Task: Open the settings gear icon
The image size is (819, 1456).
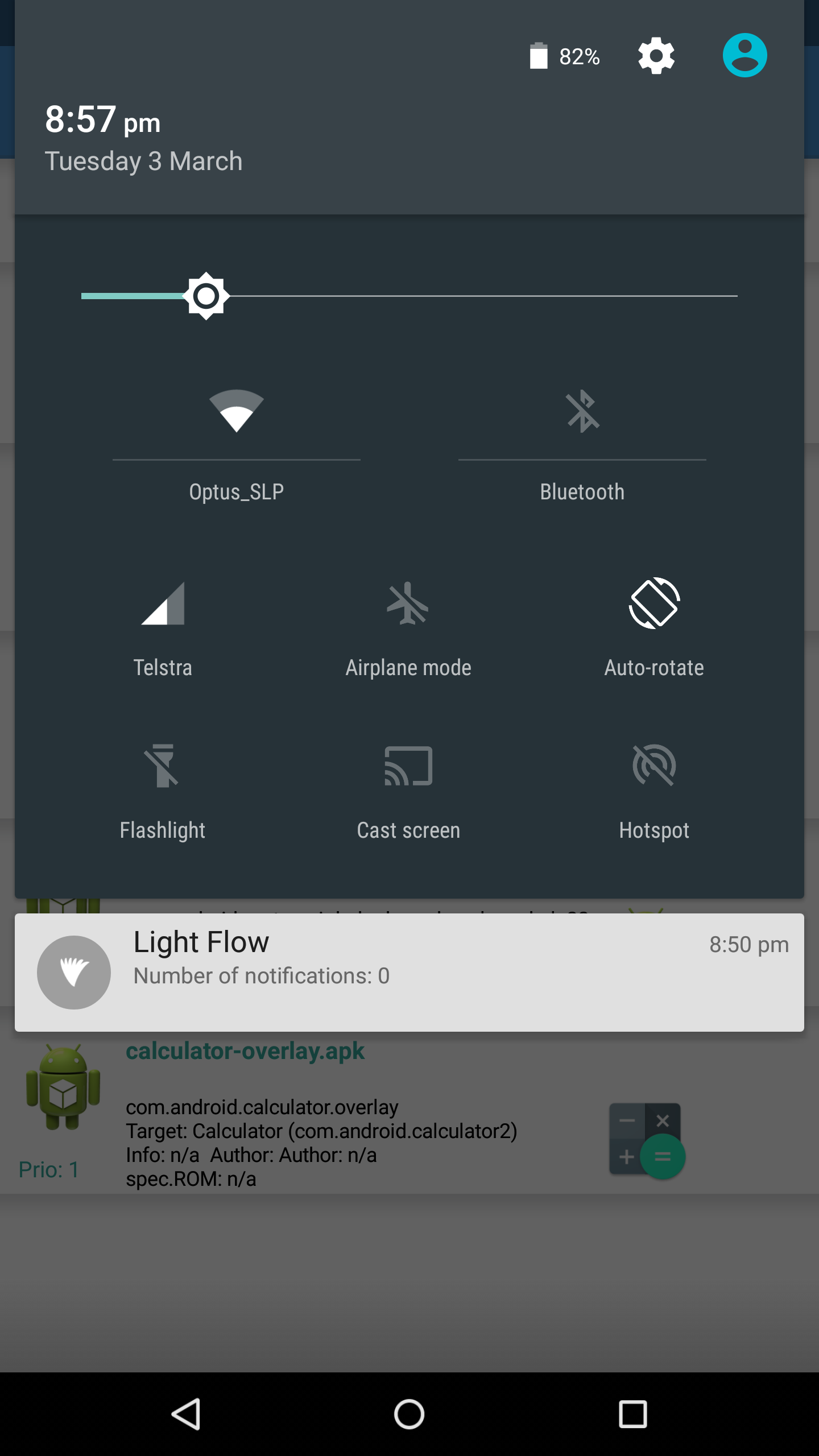Action: pos(656,56)
